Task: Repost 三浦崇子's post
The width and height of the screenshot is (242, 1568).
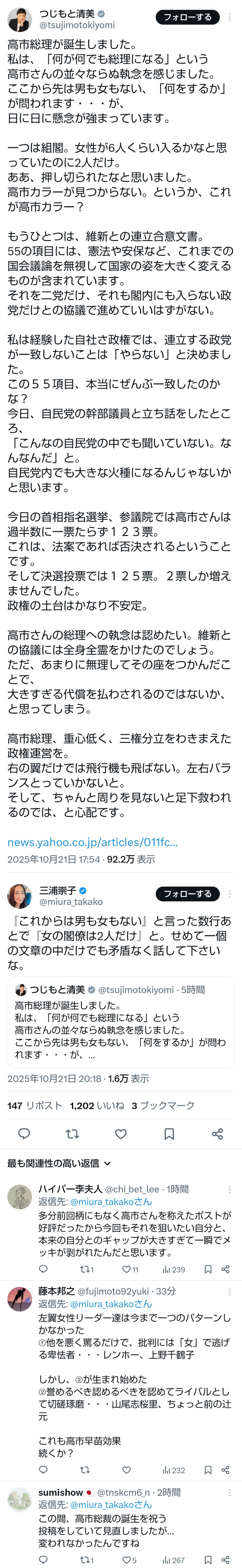Action: [x=73, y=1133]
